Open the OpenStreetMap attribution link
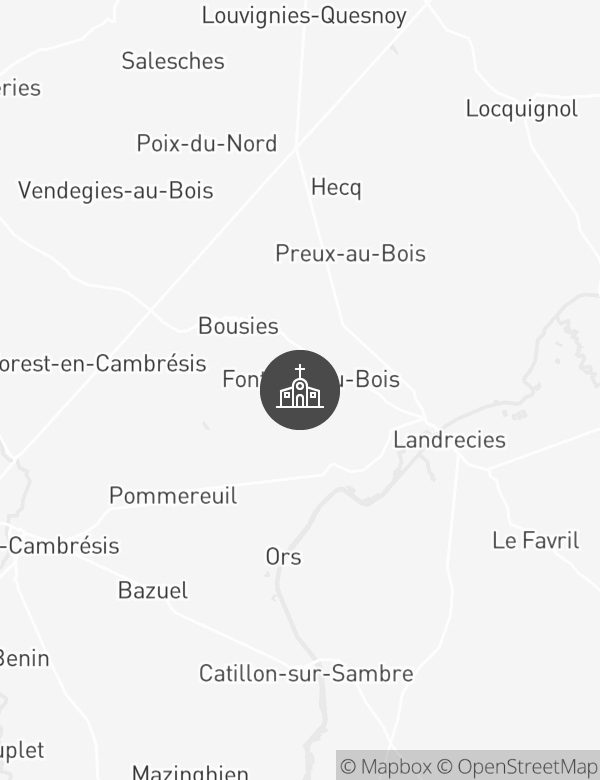The height and width of the screenshot is (780, 600). pyautogui.click(x=518, y=767)
